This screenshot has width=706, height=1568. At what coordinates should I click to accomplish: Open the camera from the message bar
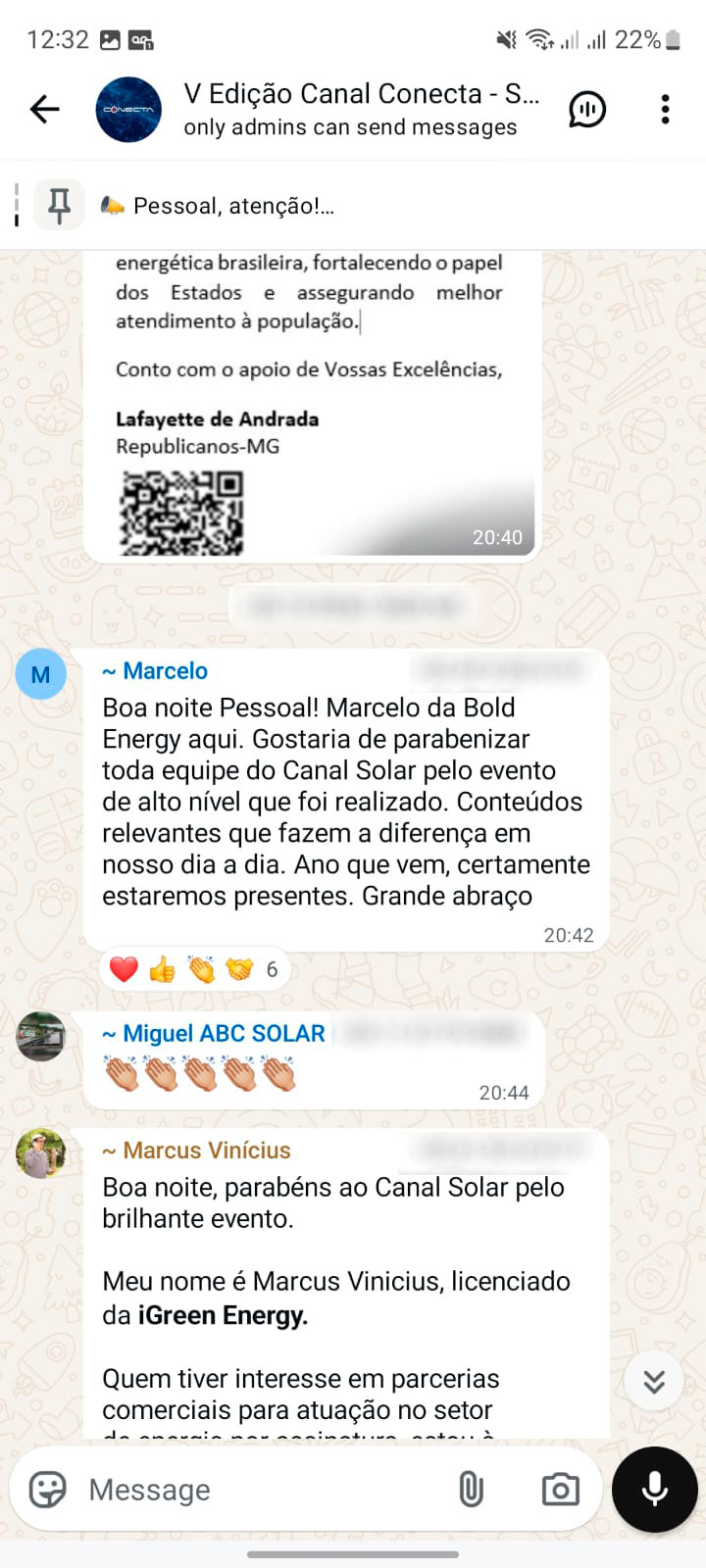(x=560, y=1490)
